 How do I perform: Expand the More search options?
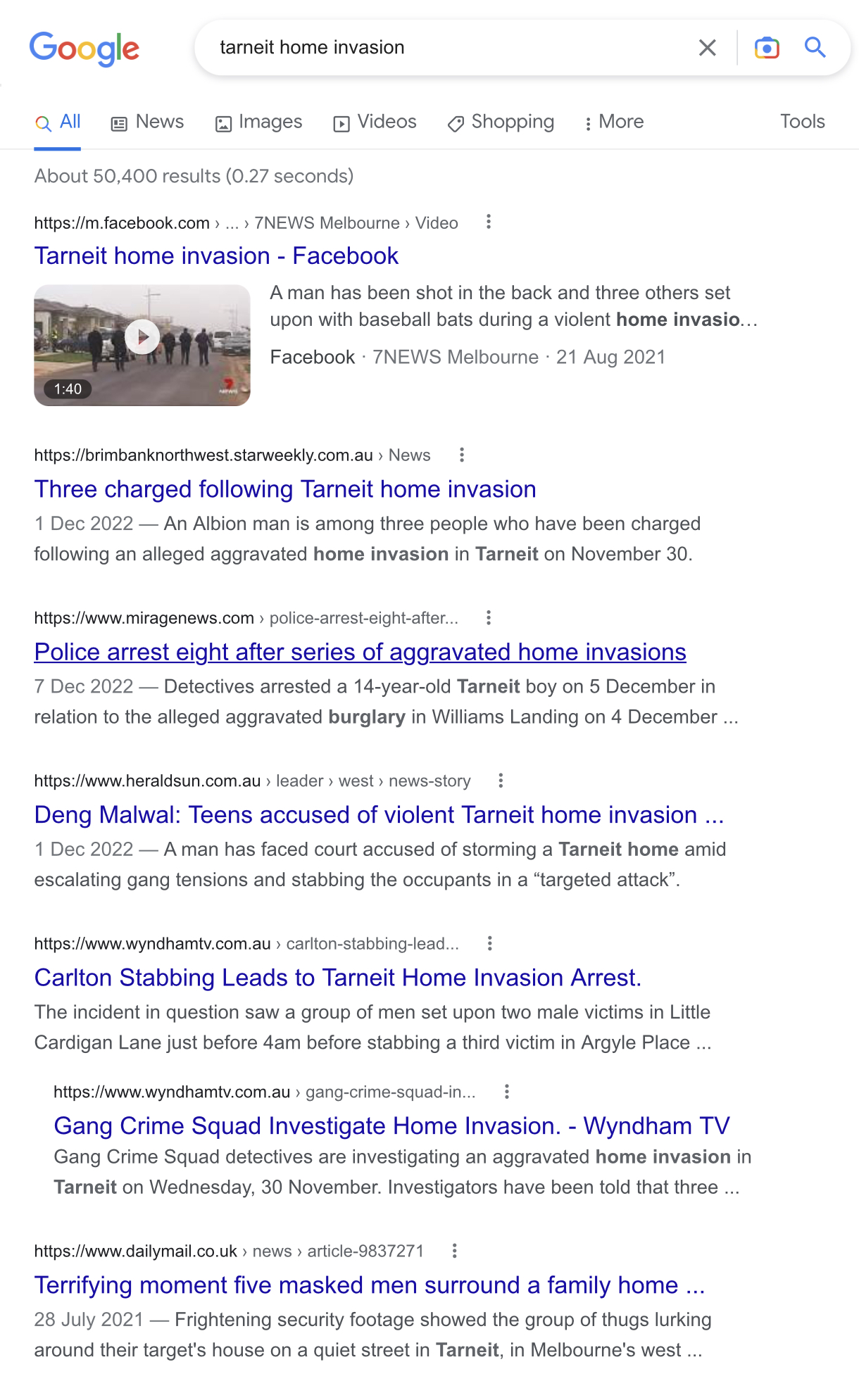pyautogui.click(x=614, y=122)
